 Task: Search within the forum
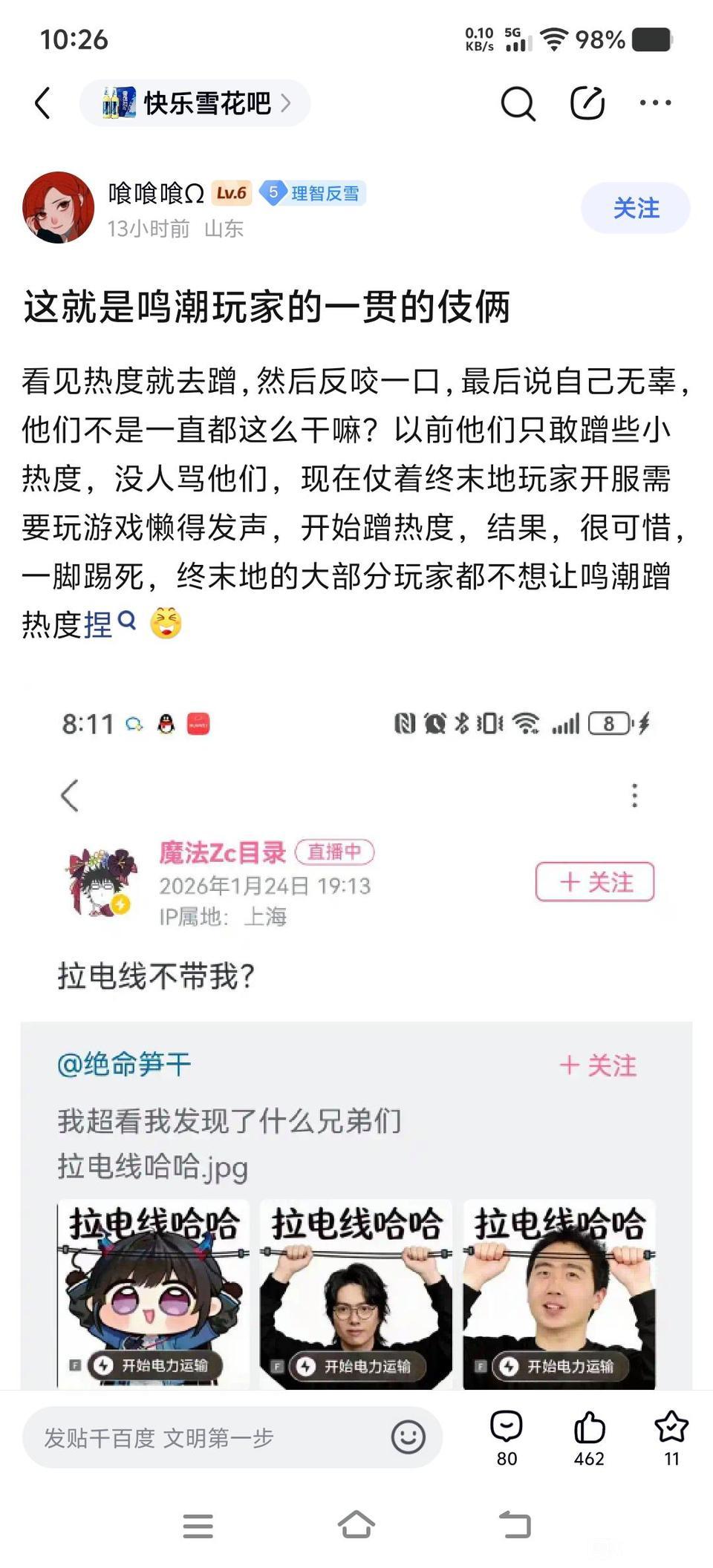pyautogui.click(x=518, y=103)
